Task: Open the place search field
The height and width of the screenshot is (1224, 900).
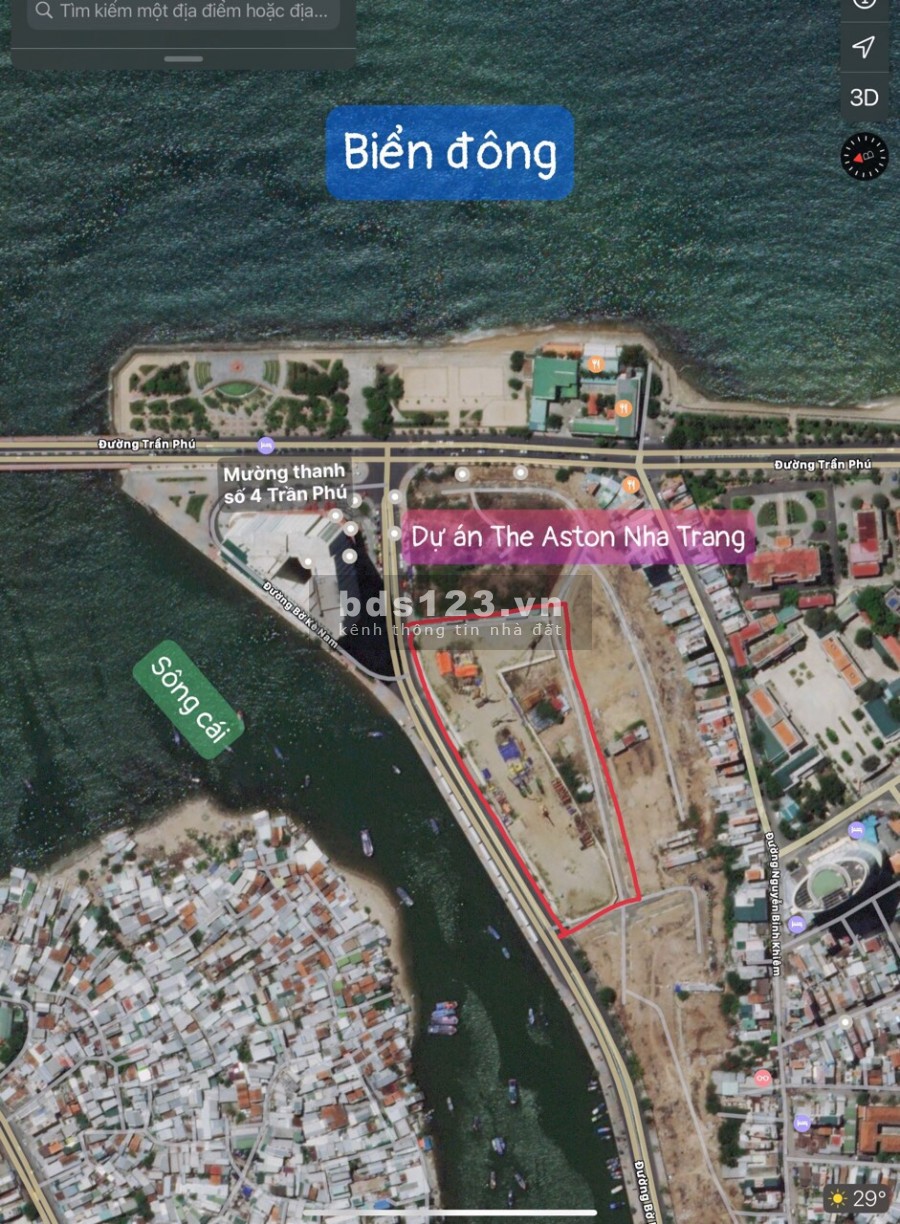Action: point(185,12)
